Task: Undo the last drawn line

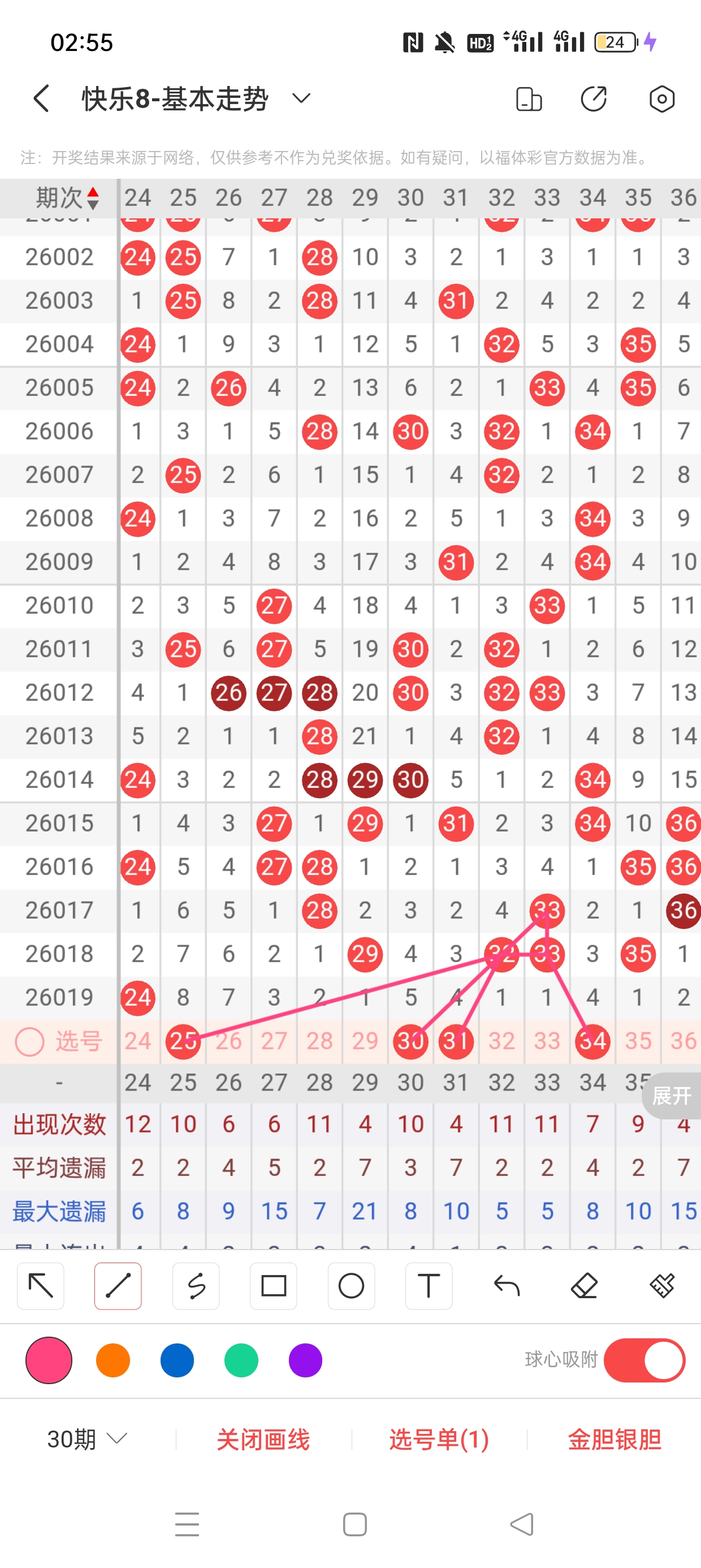Action: click(507, 1286)
